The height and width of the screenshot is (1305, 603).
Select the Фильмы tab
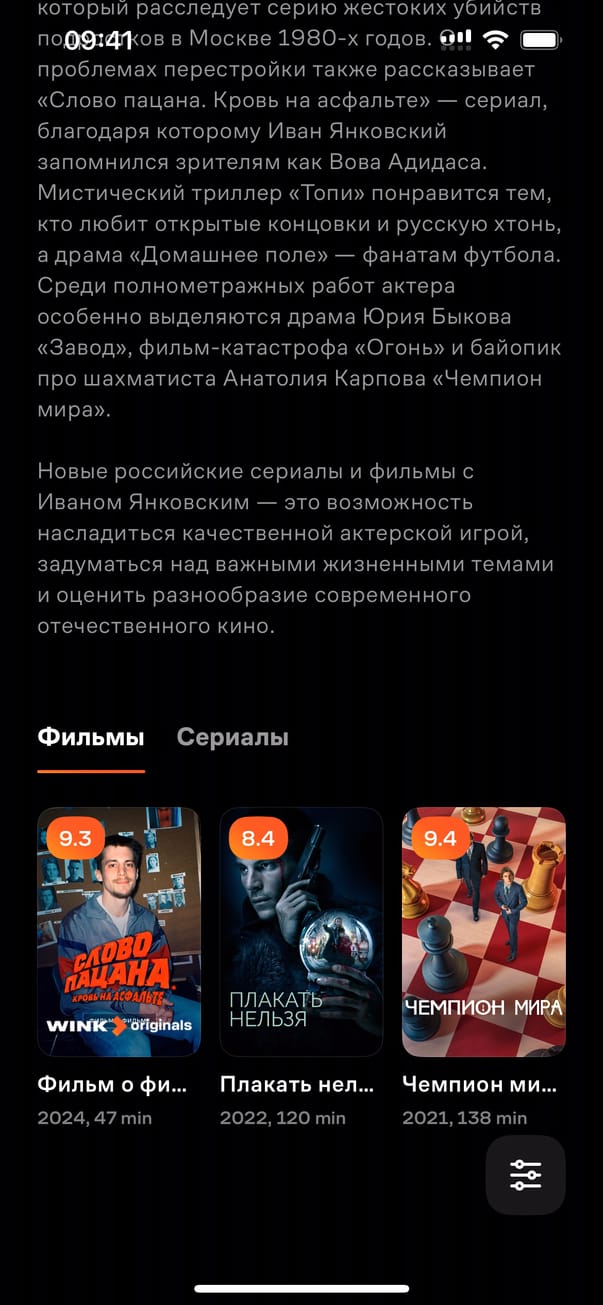click(x=91, y=738)
